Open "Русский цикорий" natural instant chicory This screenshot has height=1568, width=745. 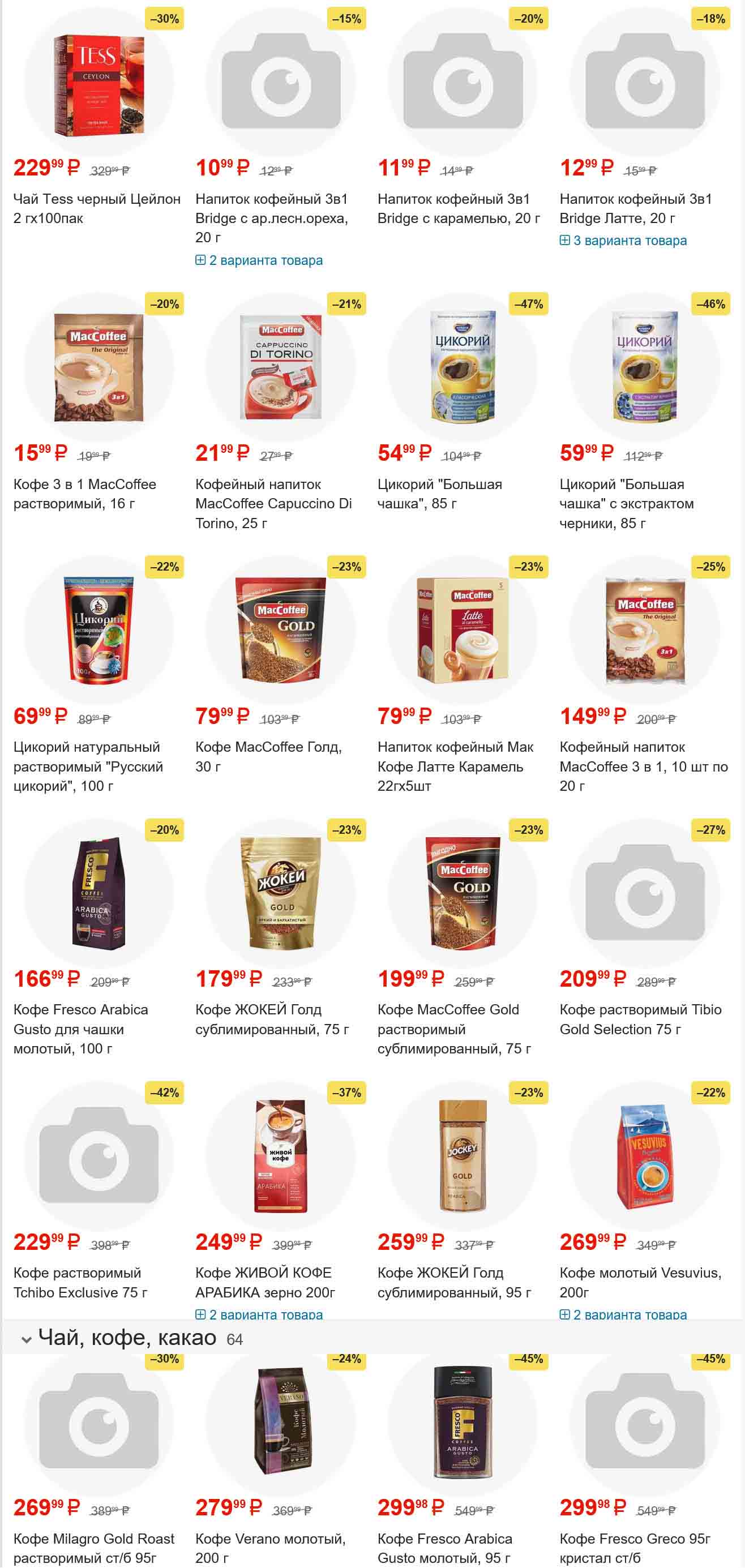pyautogui.click(x=88, y=766)
